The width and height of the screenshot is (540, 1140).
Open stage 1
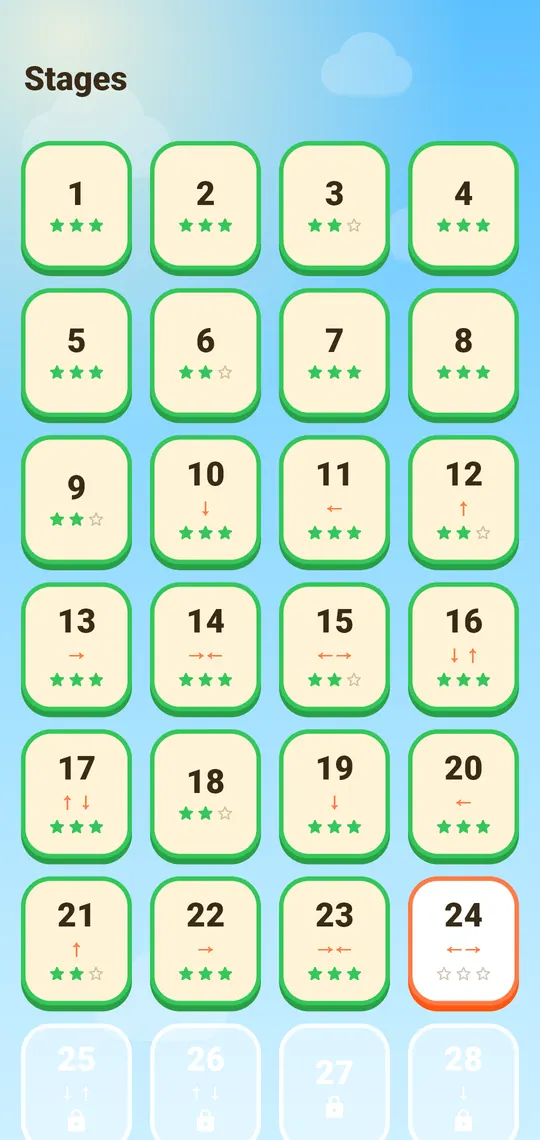(x=76, y=208)
